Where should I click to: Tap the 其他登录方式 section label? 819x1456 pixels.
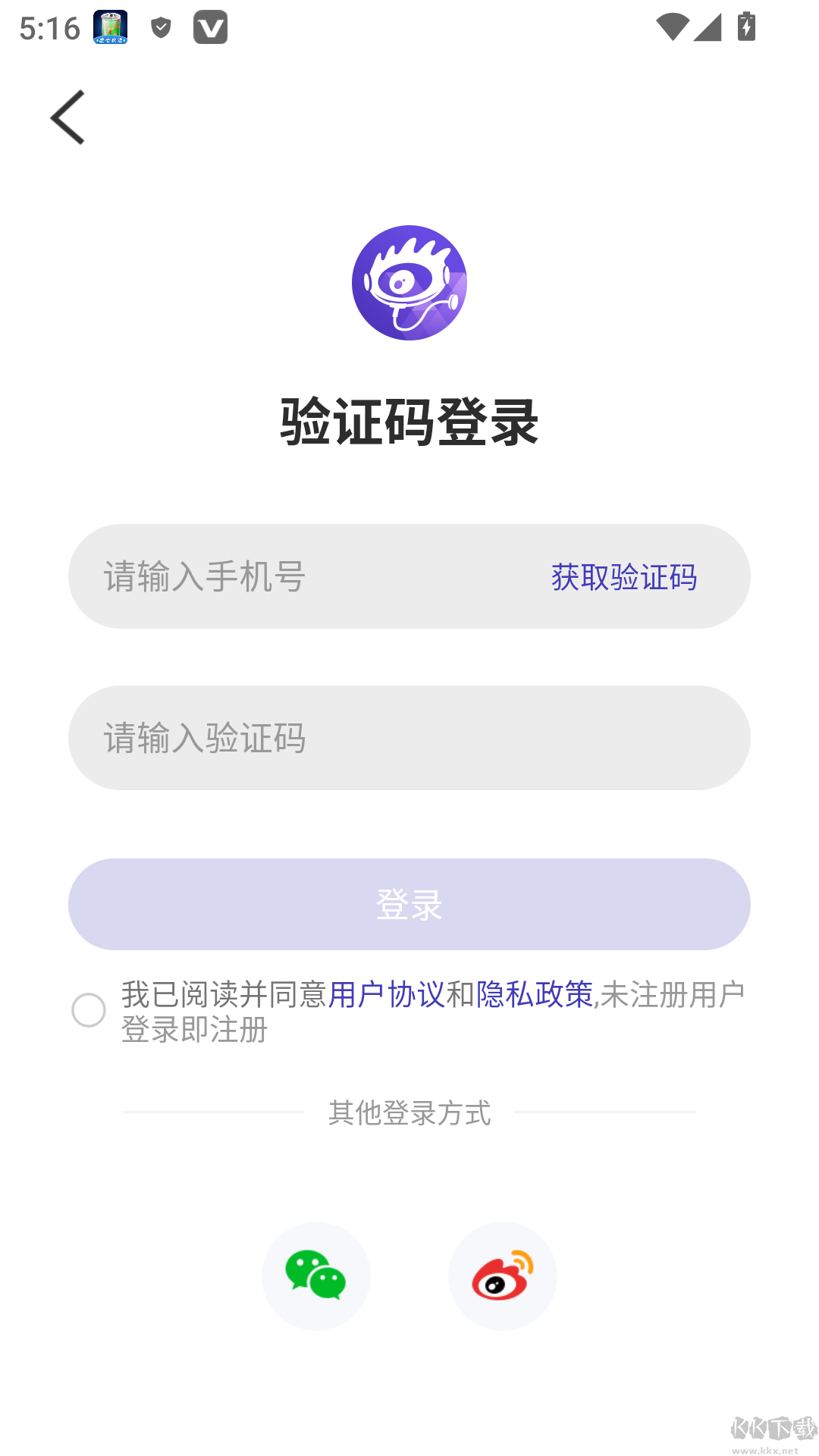tap(409, 1114)
